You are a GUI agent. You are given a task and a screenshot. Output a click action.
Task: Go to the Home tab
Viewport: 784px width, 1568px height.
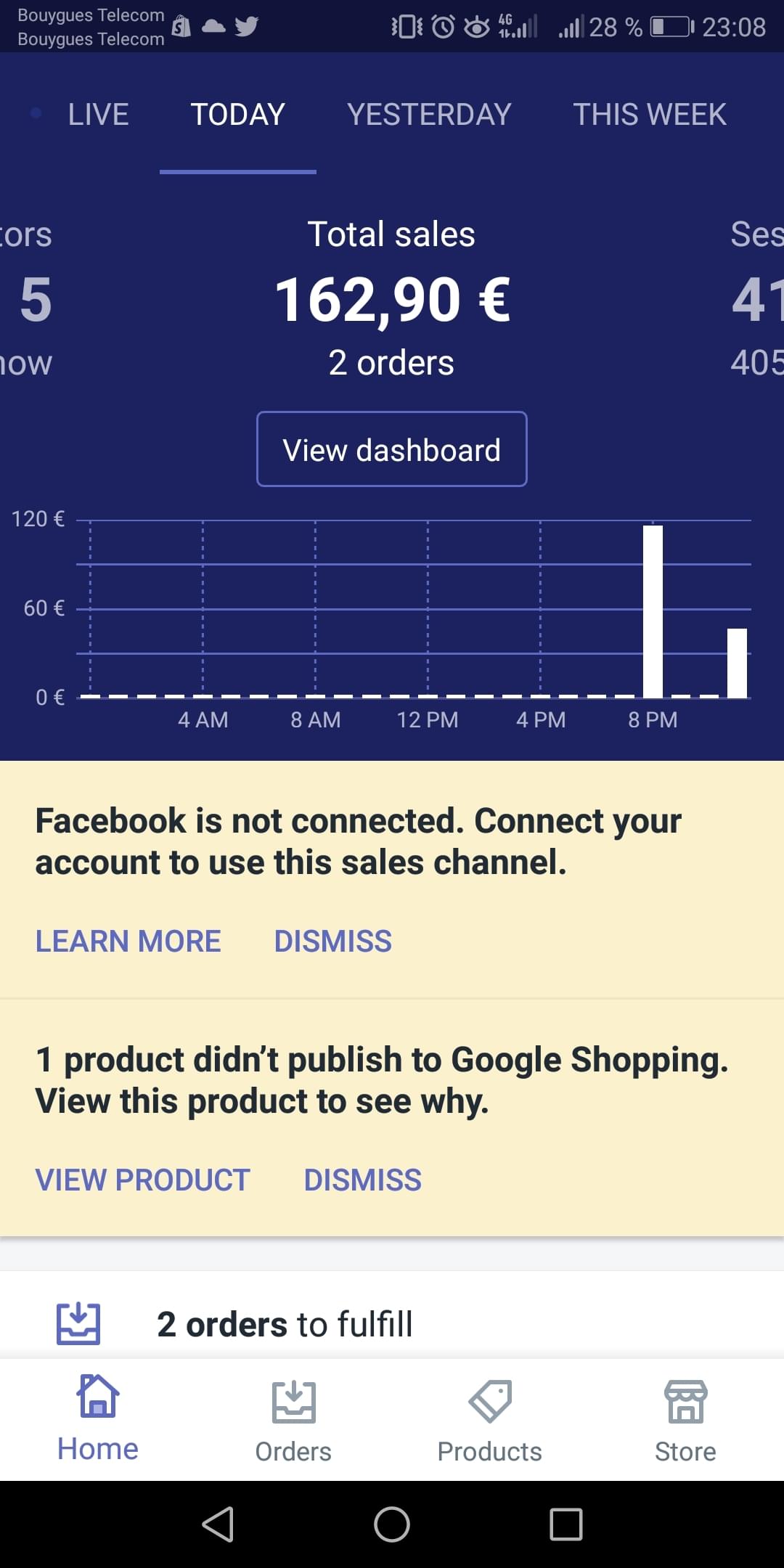click(98, 1419)
